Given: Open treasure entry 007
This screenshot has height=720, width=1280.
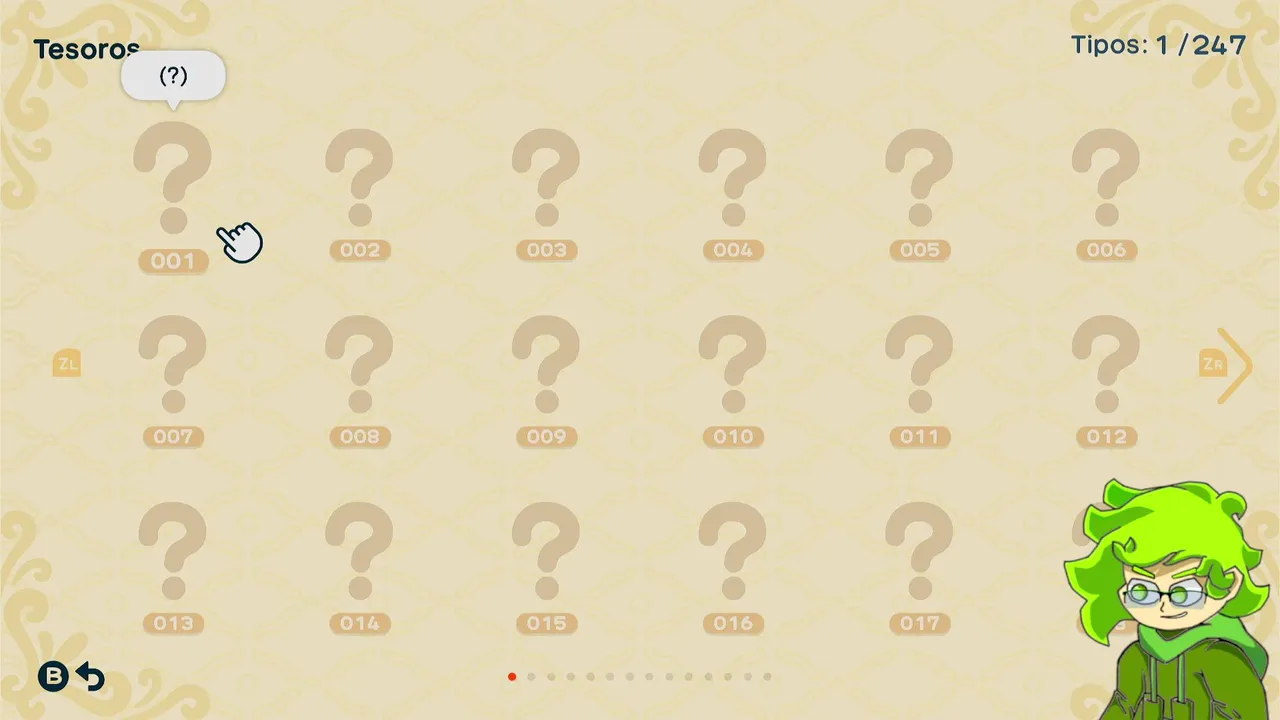Looking at the screenshot, I should point(172,372).
